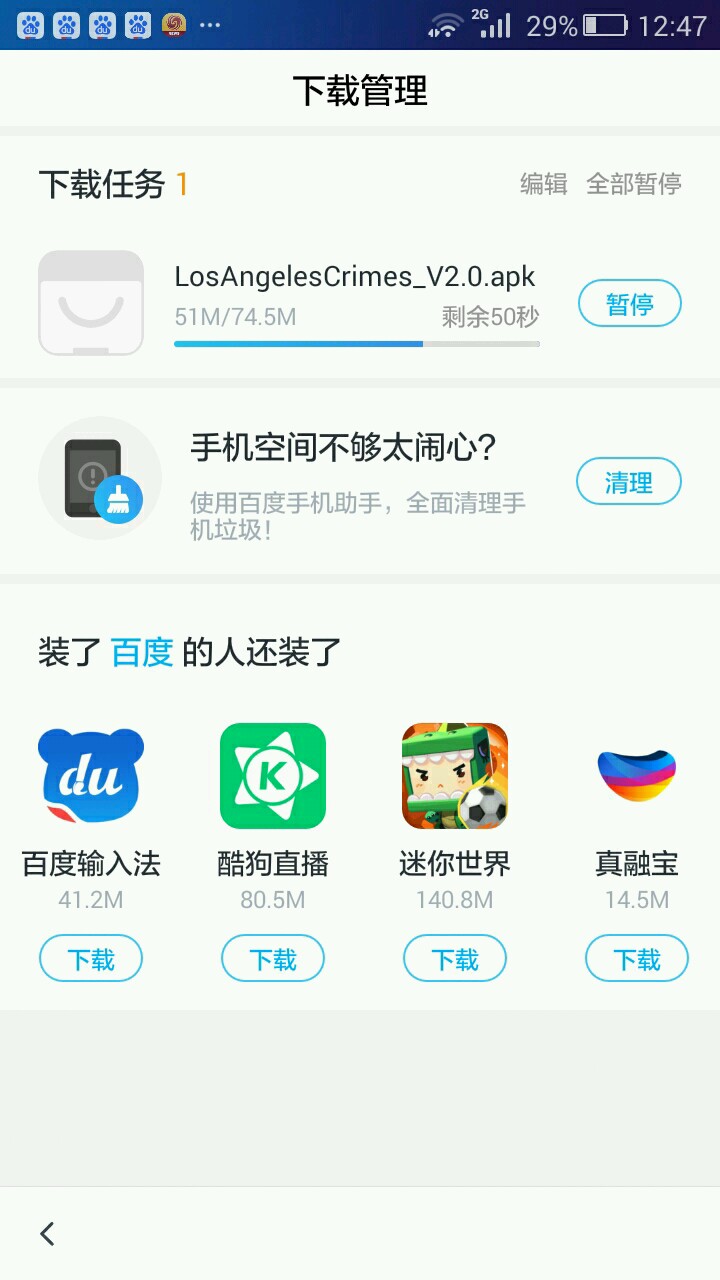Open the 酷狗直播 app icon
720x1280 pixels.
point(273,776)
